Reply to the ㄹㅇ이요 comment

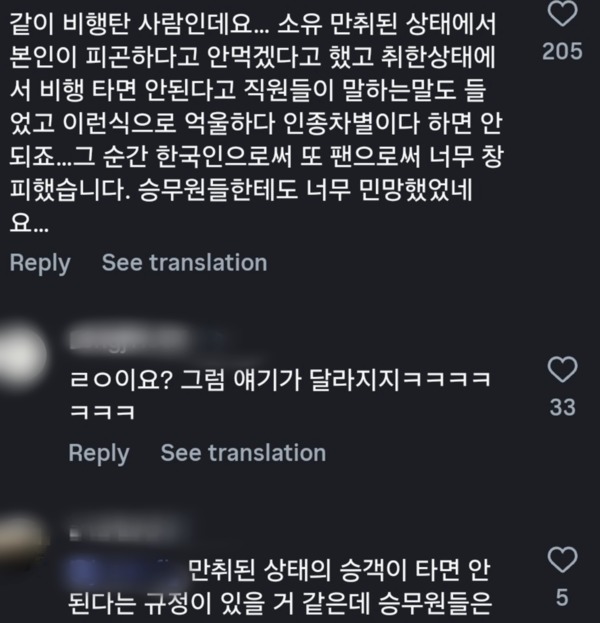[x=98, y=453]
